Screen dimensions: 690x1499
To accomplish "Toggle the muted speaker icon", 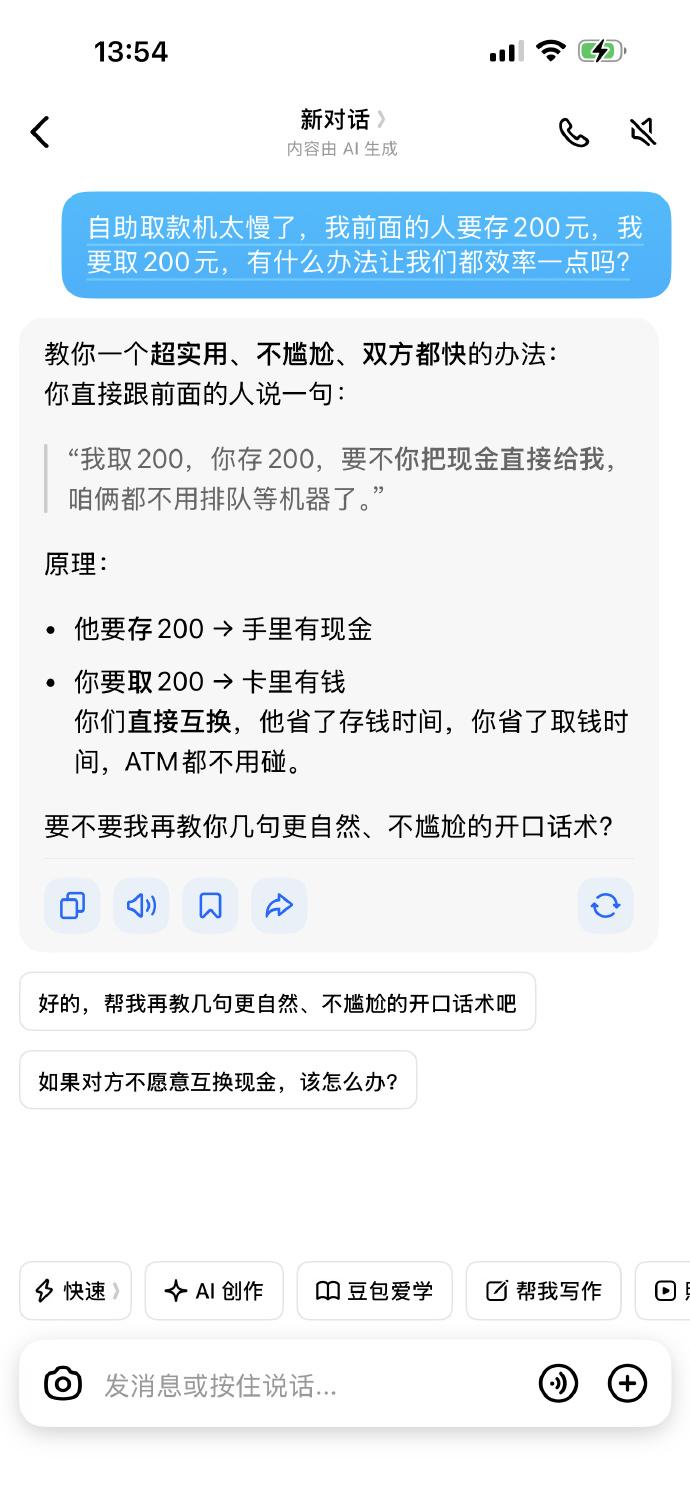I will [643, 132].
